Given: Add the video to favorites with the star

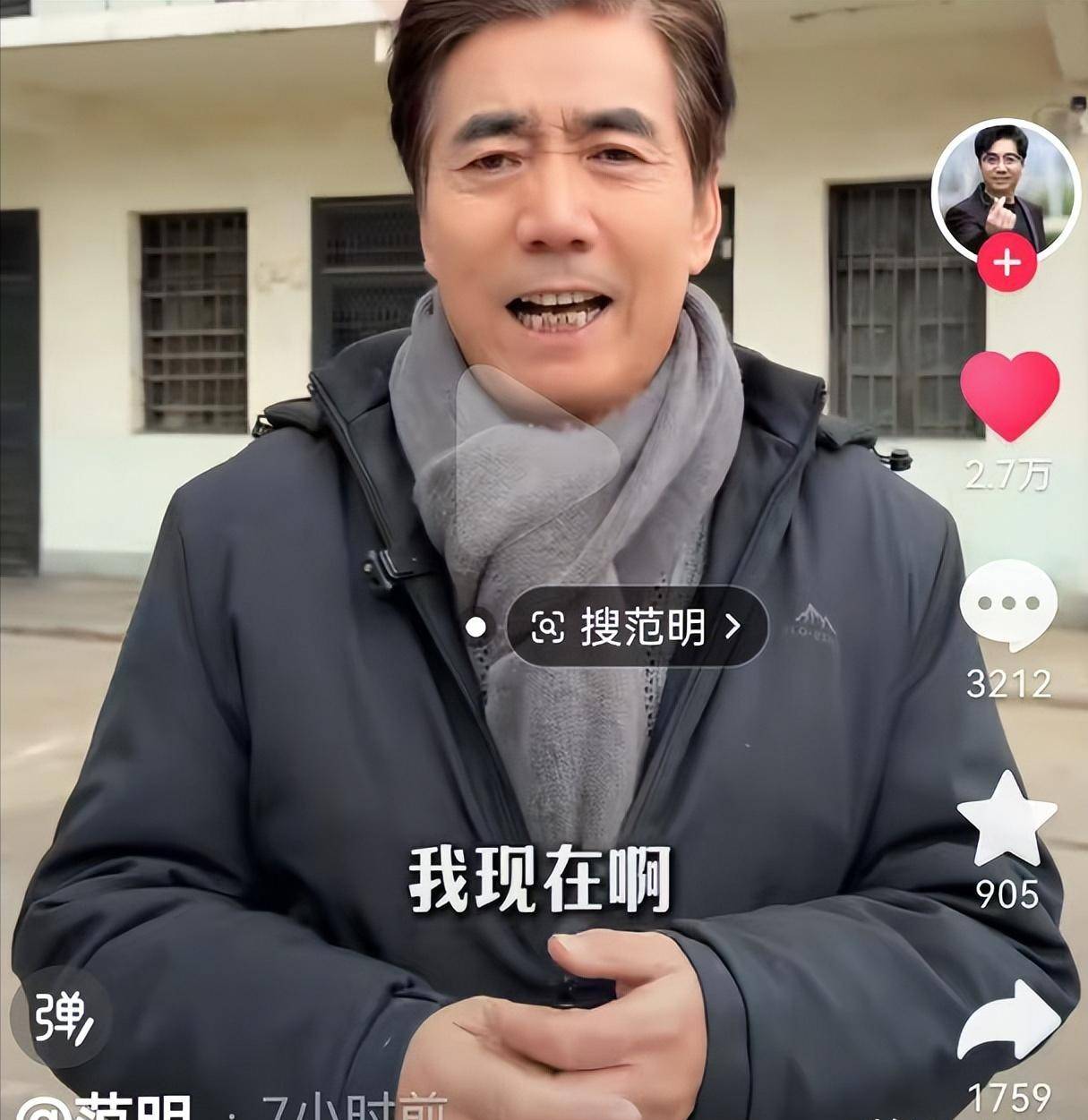Looking at the screenshot, I should 1007,819.
